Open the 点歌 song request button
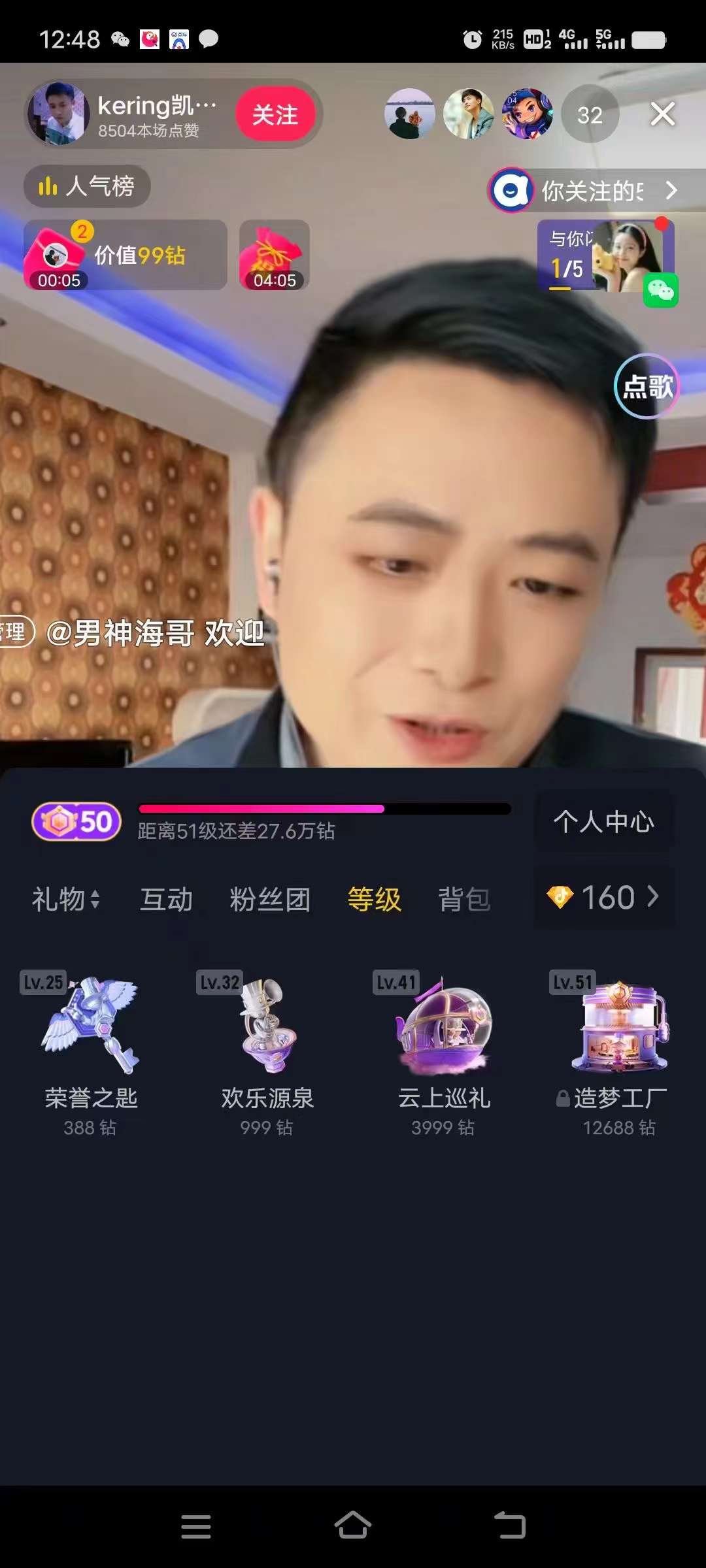Viewport: 706px width, 1568px height. [x=647, y=386]
